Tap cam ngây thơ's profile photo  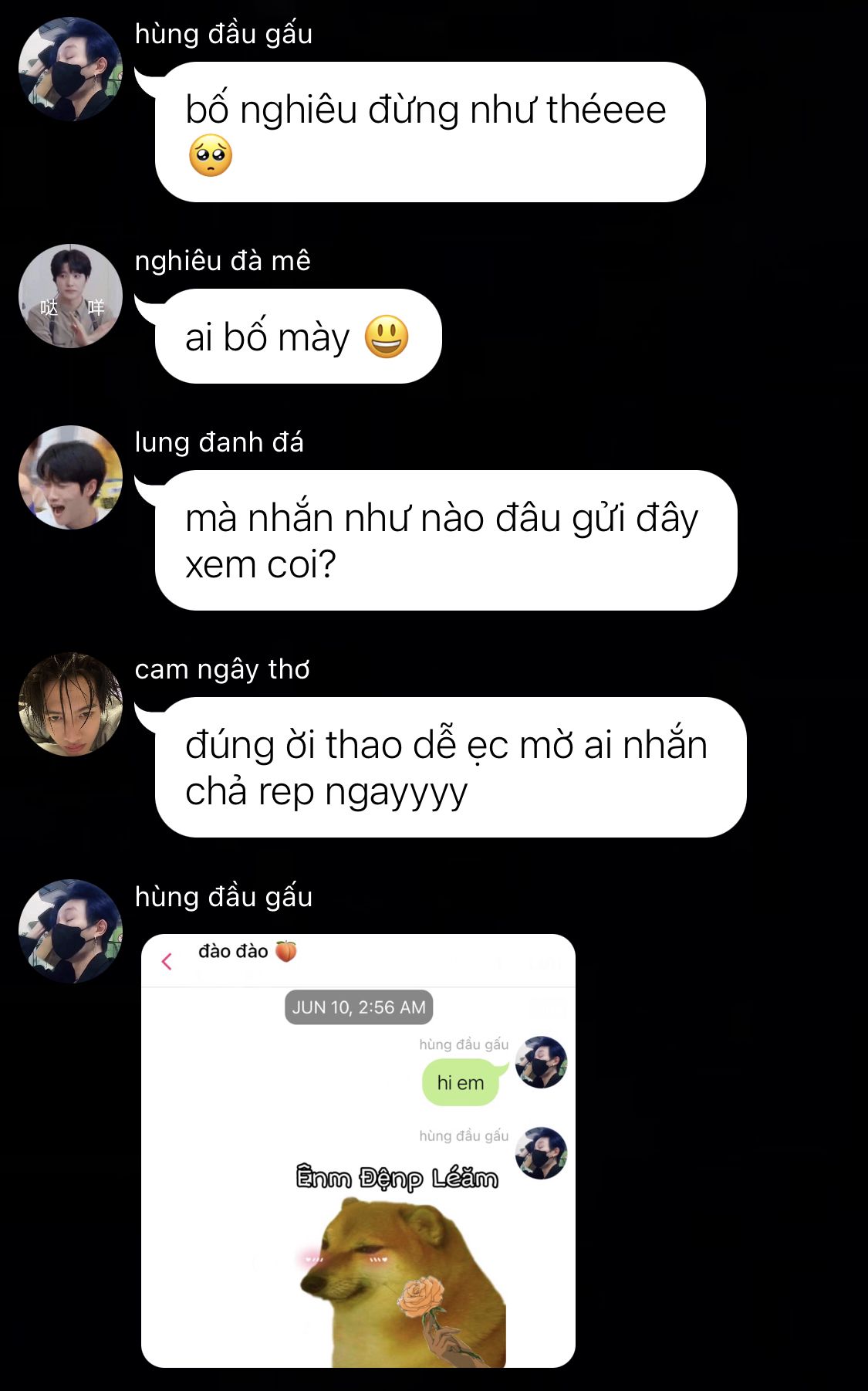(x=70, y=704)
